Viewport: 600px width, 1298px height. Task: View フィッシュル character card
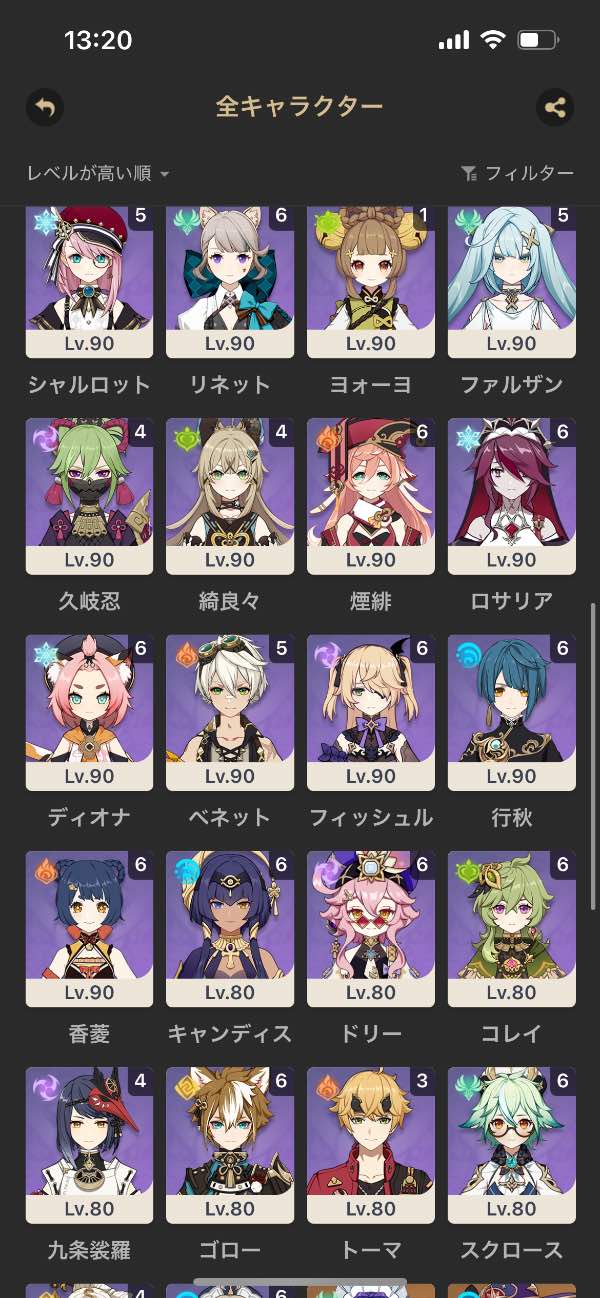tap(371, 712)
